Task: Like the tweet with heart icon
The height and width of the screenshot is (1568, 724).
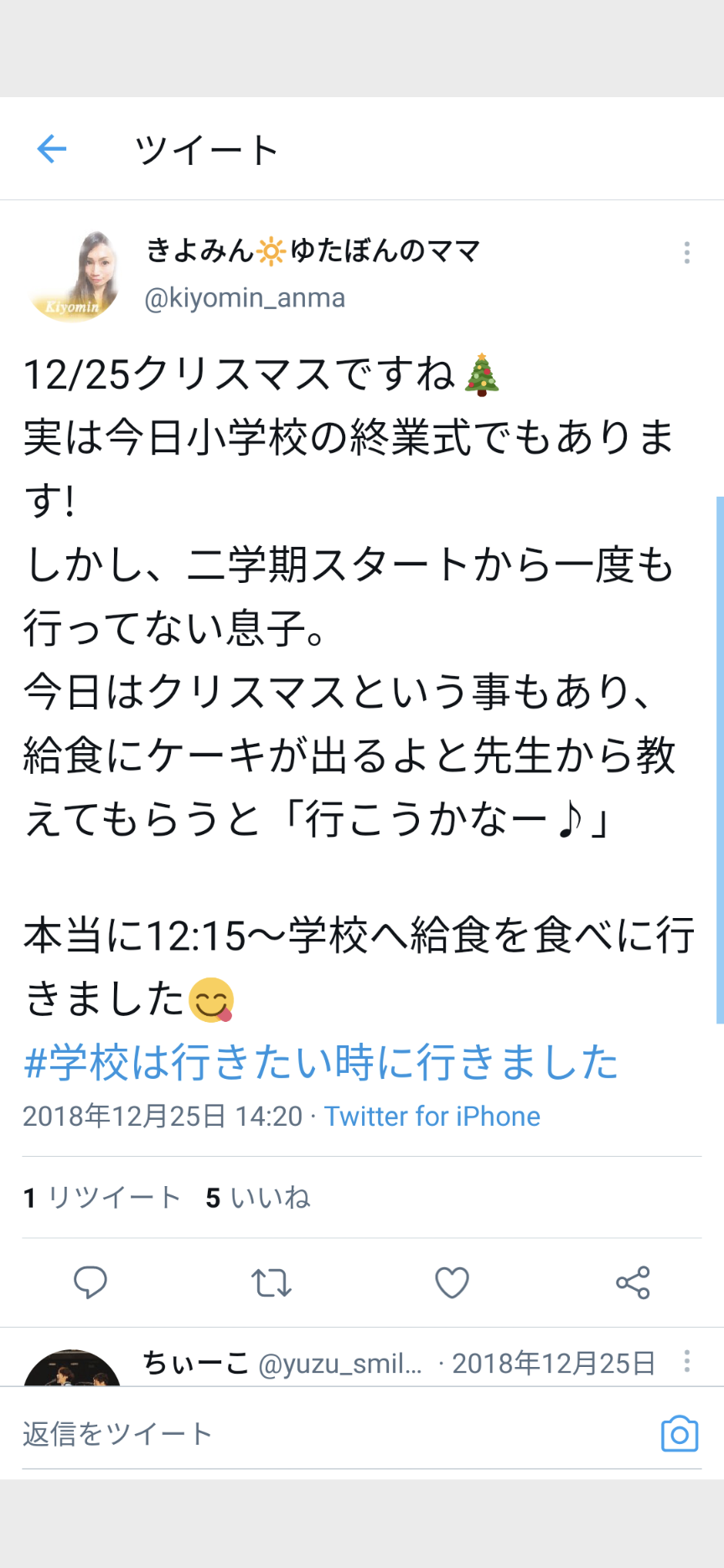Action: coord(452,1282)
